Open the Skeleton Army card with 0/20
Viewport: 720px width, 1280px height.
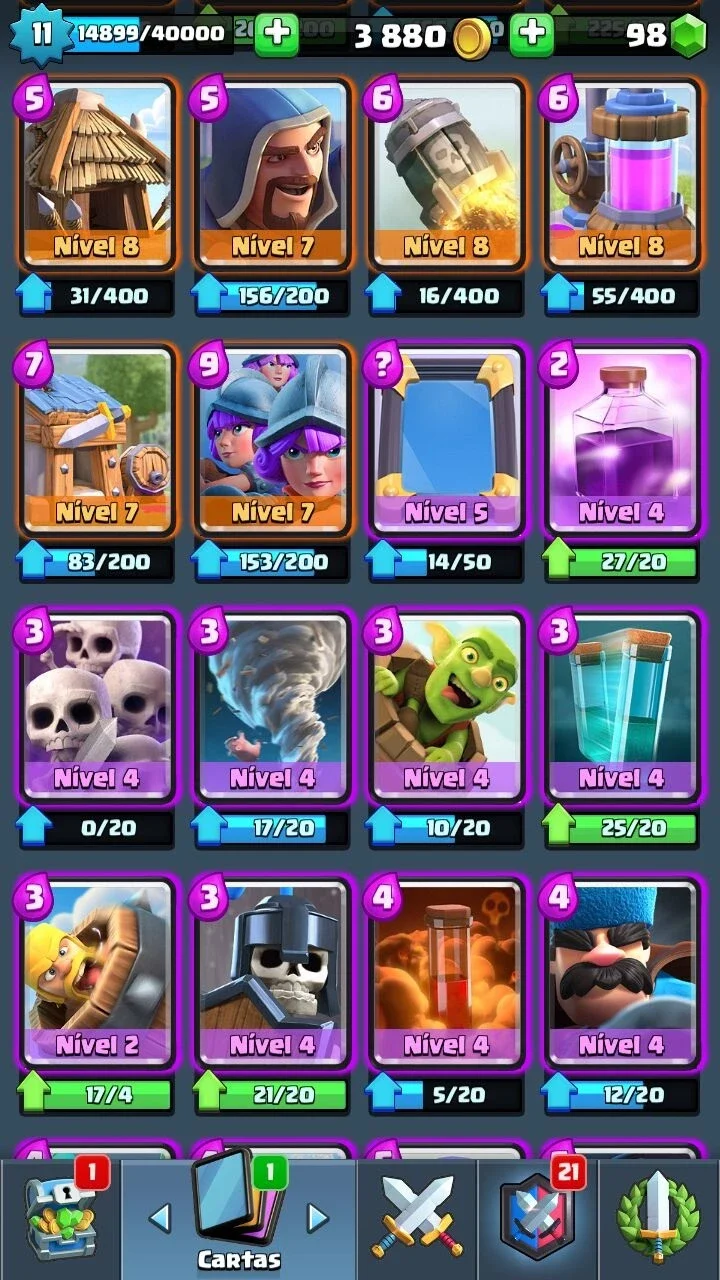pos(97,707)
